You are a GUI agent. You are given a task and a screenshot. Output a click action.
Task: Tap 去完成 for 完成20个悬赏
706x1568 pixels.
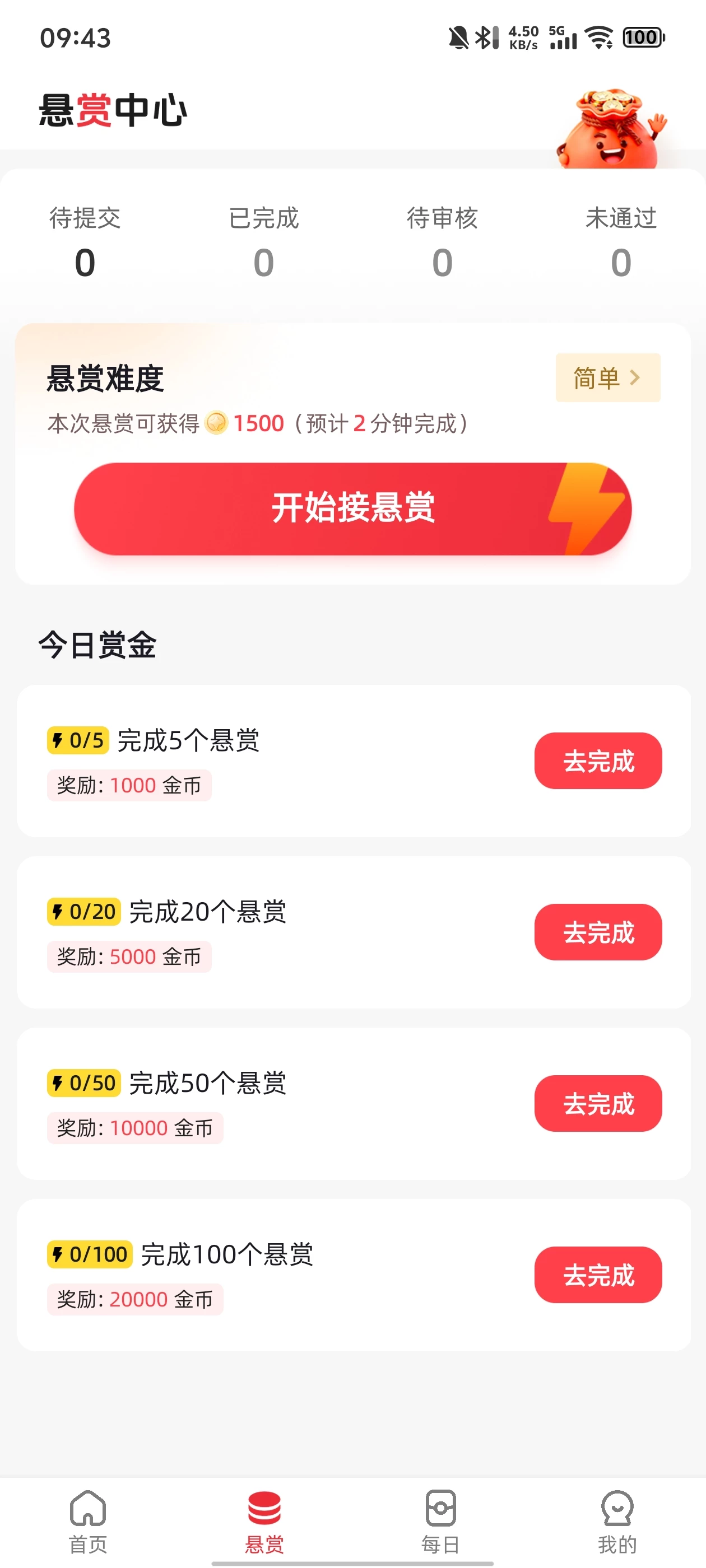pyautogui.click(x=597, y=932)
